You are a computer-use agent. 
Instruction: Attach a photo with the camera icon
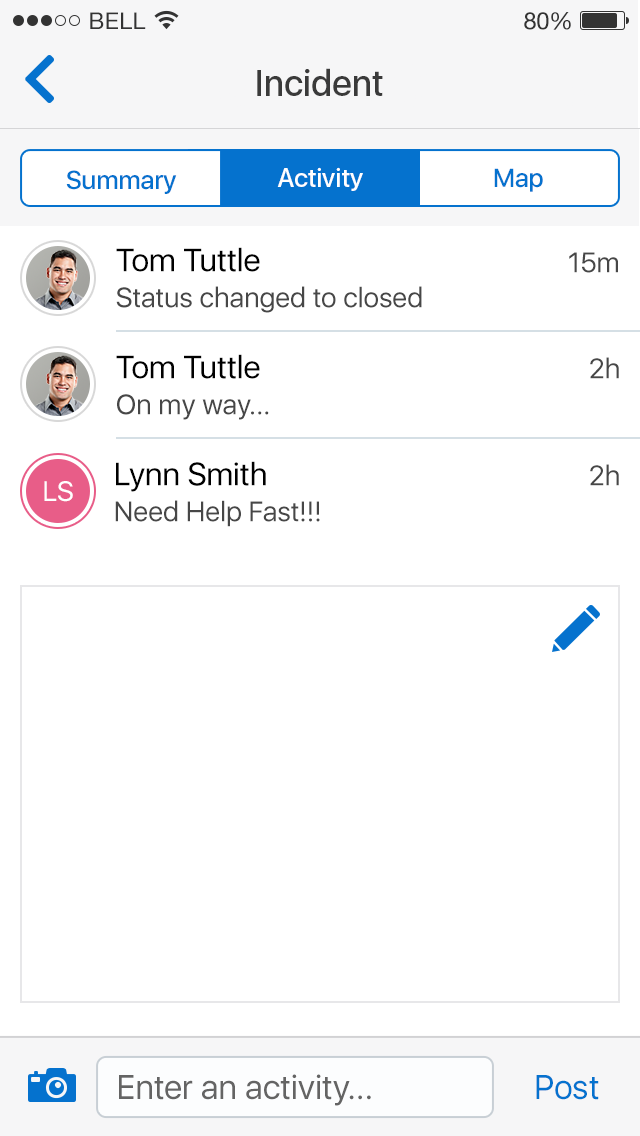click(x=51, y=1086)
